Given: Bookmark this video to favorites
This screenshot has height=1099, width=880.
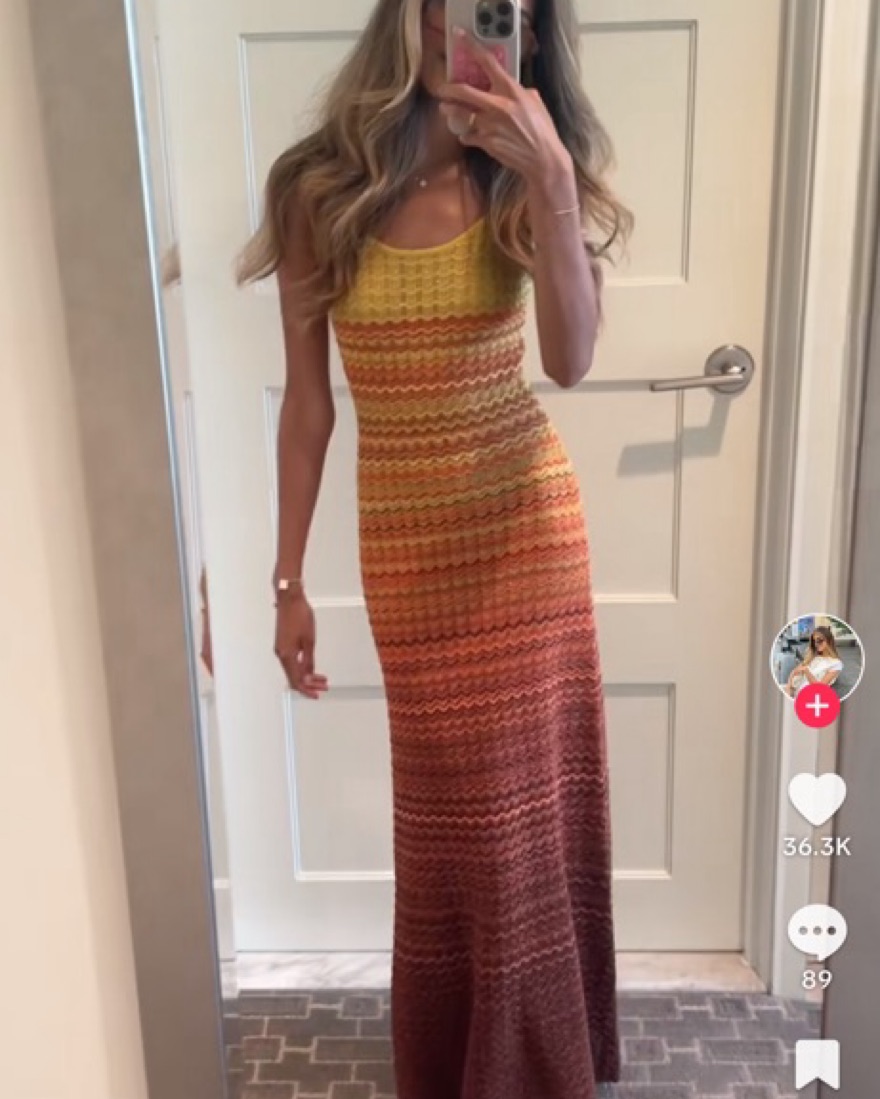Looking at the screenshot, I should tap(817, 1064).
